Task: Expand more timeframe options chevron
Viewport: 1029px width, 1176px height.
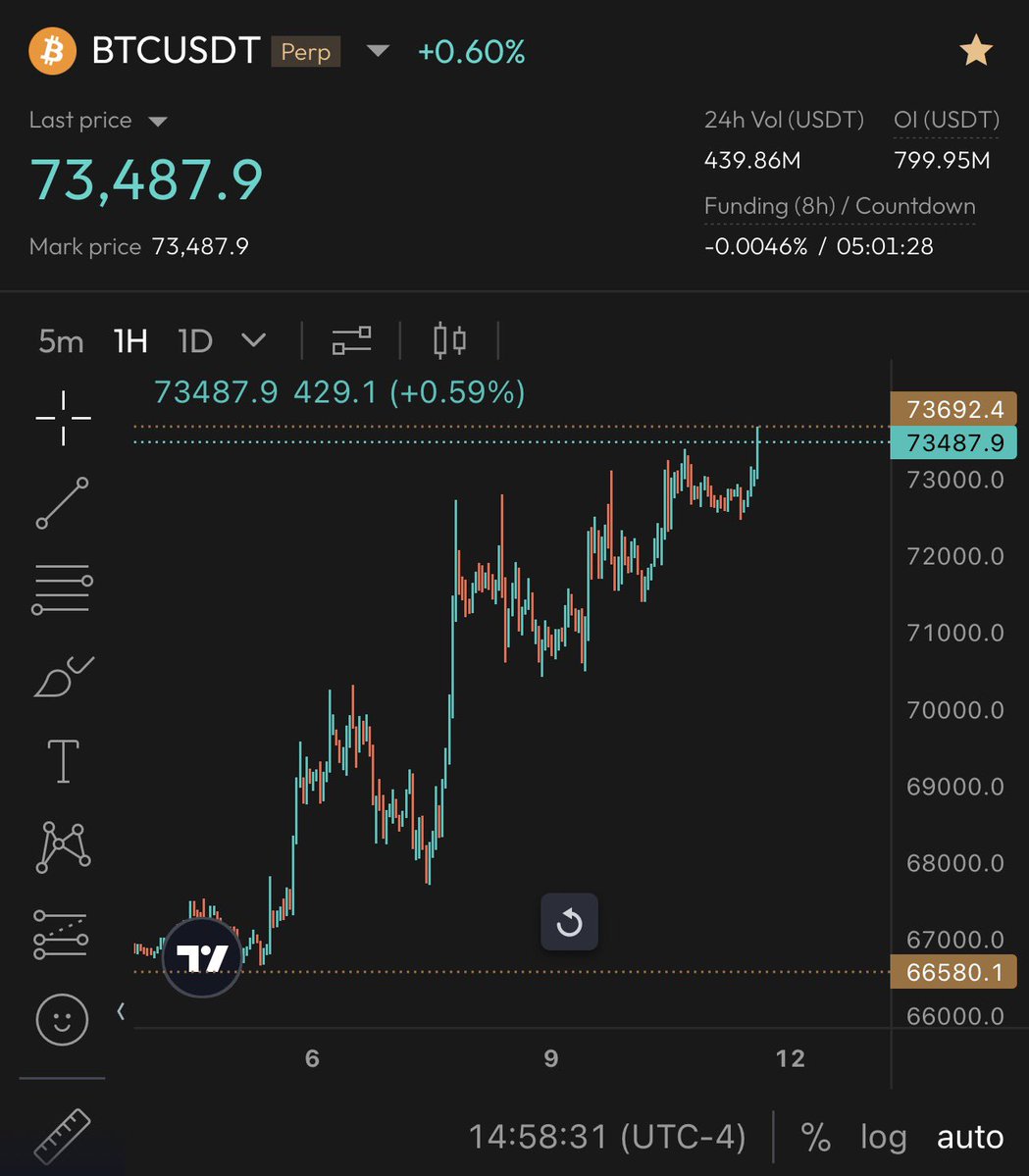Action: pyautogui.click(x=254, y=341)
